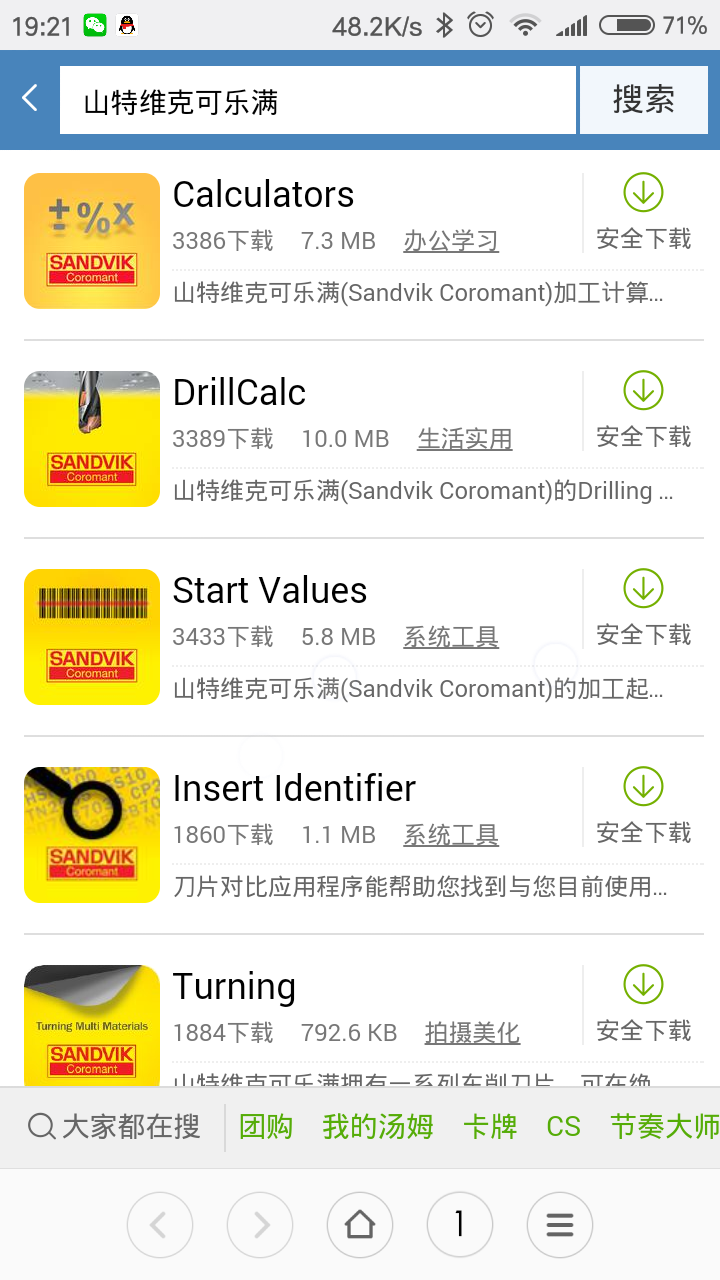Open the Calculators app details
This screenshot has width=720, height=1280.
[x=263, y=195]
